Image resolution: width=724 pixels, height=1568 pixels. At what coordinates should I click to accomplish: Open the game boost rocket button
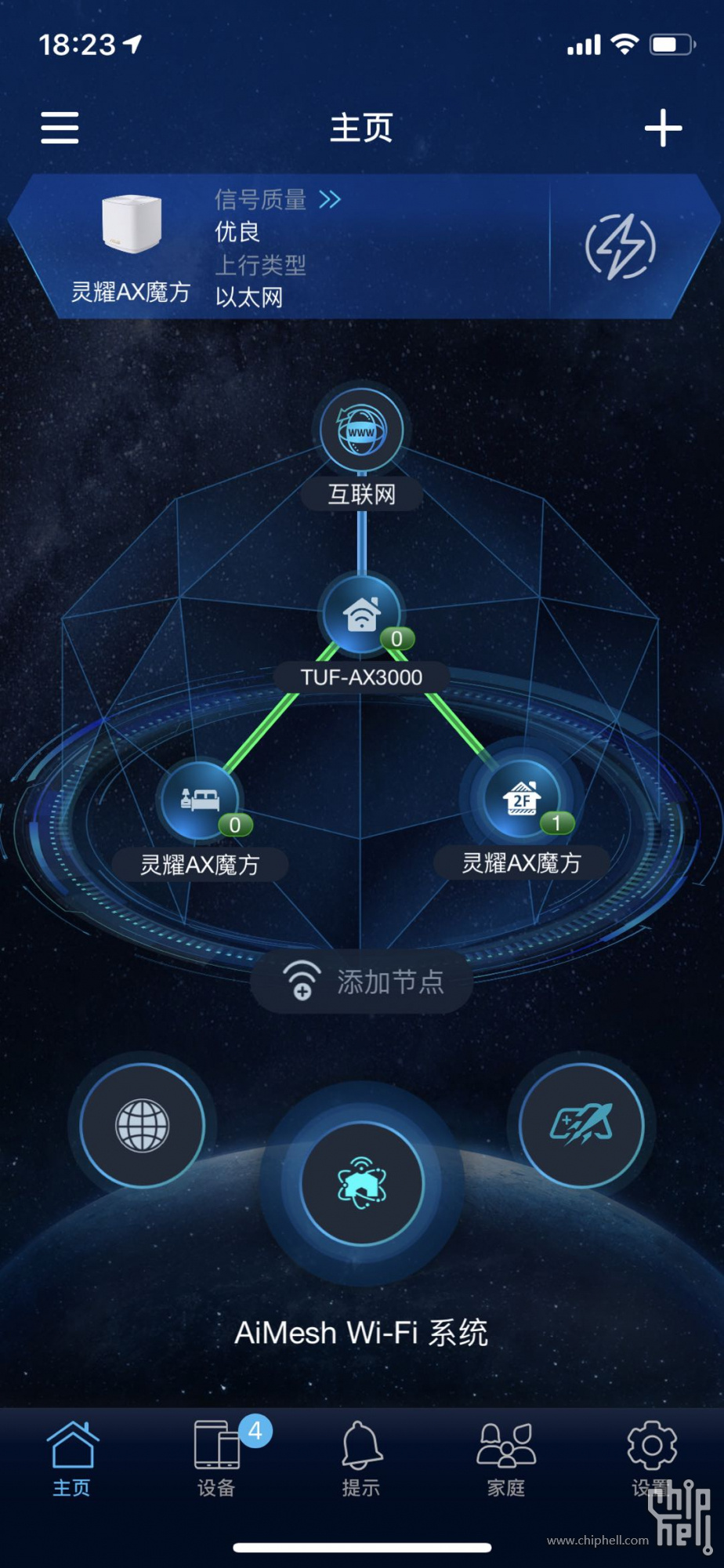coord(581,1124)
